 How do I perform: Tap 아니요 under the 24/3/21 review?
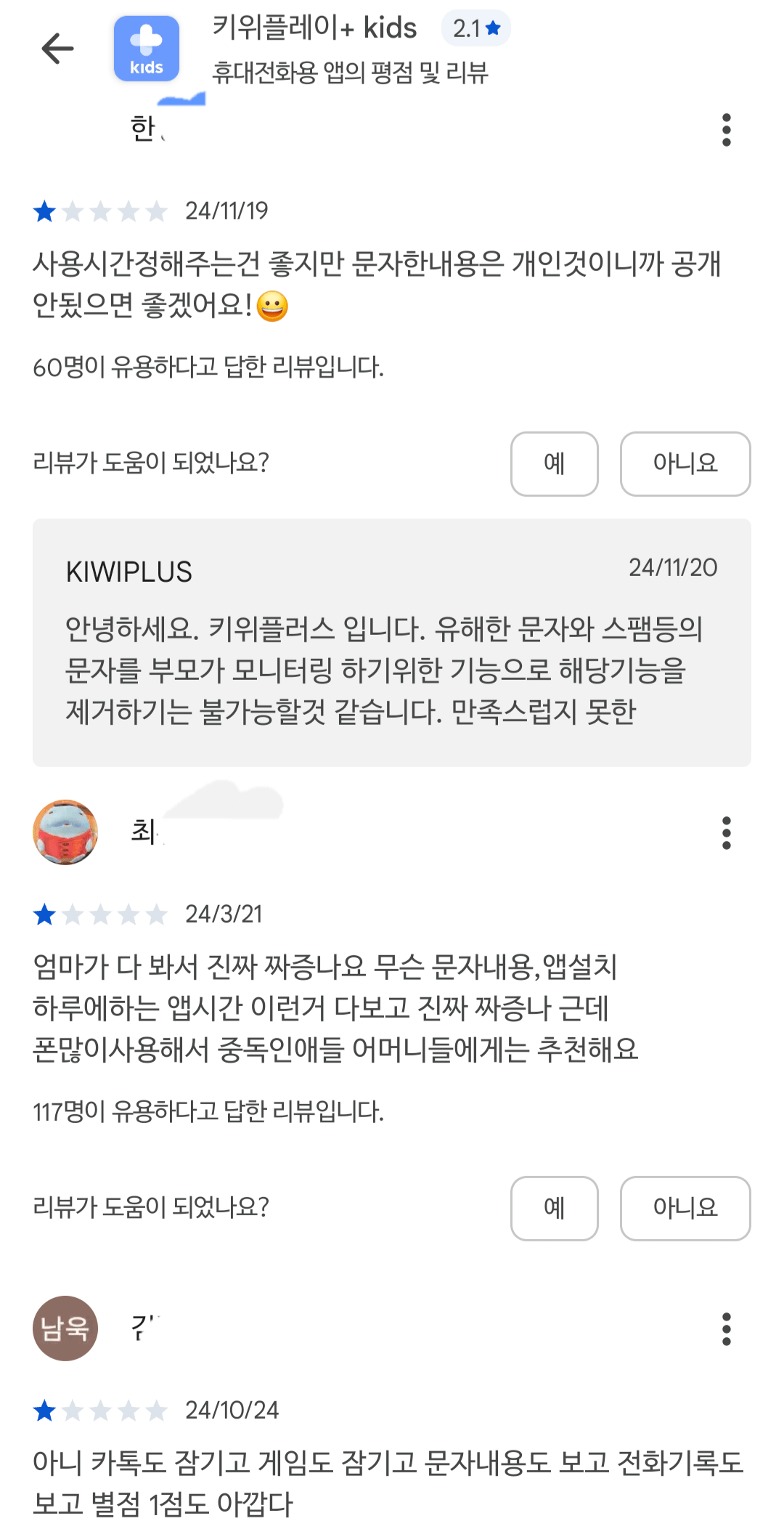point(685,1208)
